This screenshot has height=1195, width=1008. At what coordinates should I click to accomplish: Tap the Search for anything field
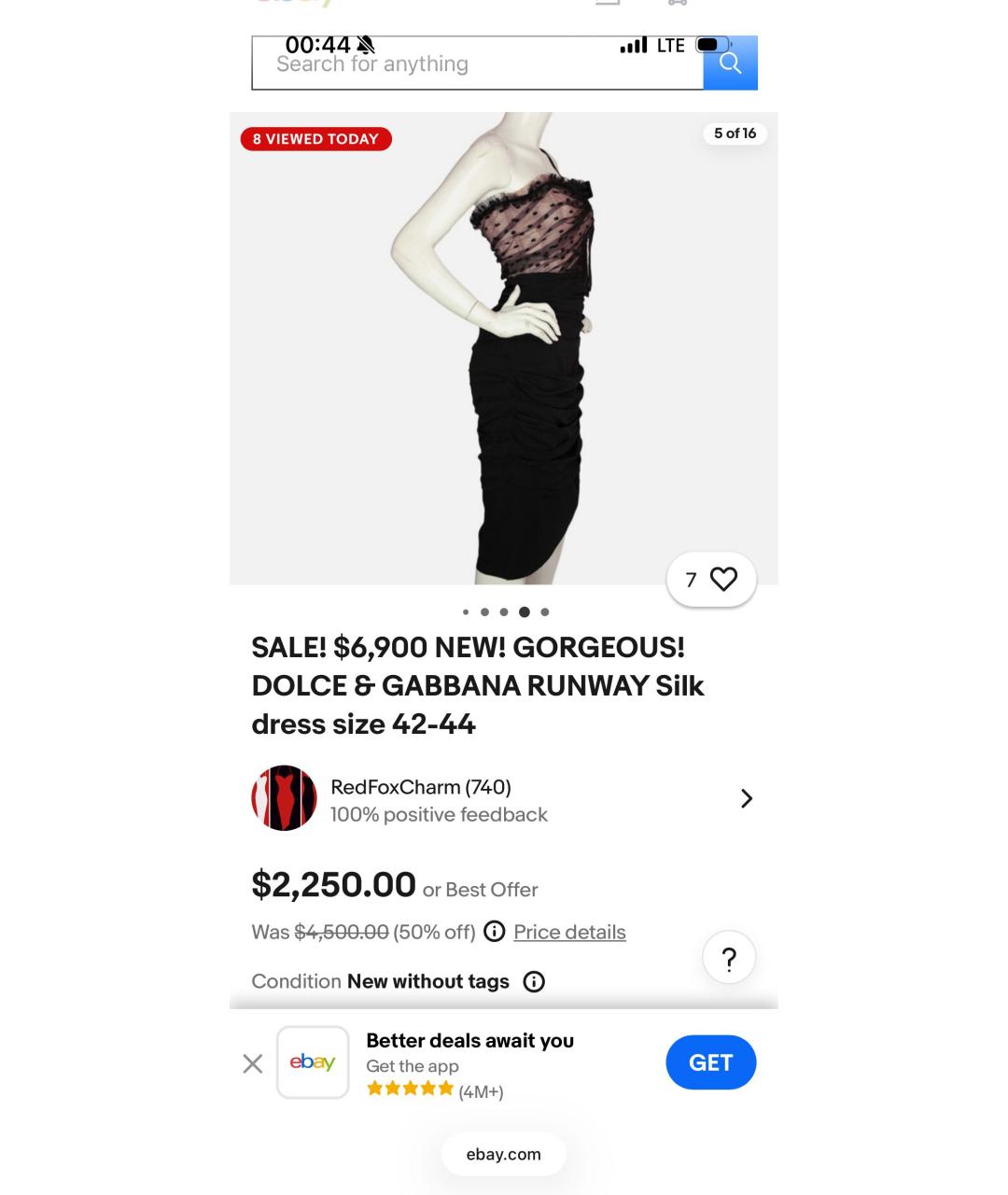tap(476, 63)
